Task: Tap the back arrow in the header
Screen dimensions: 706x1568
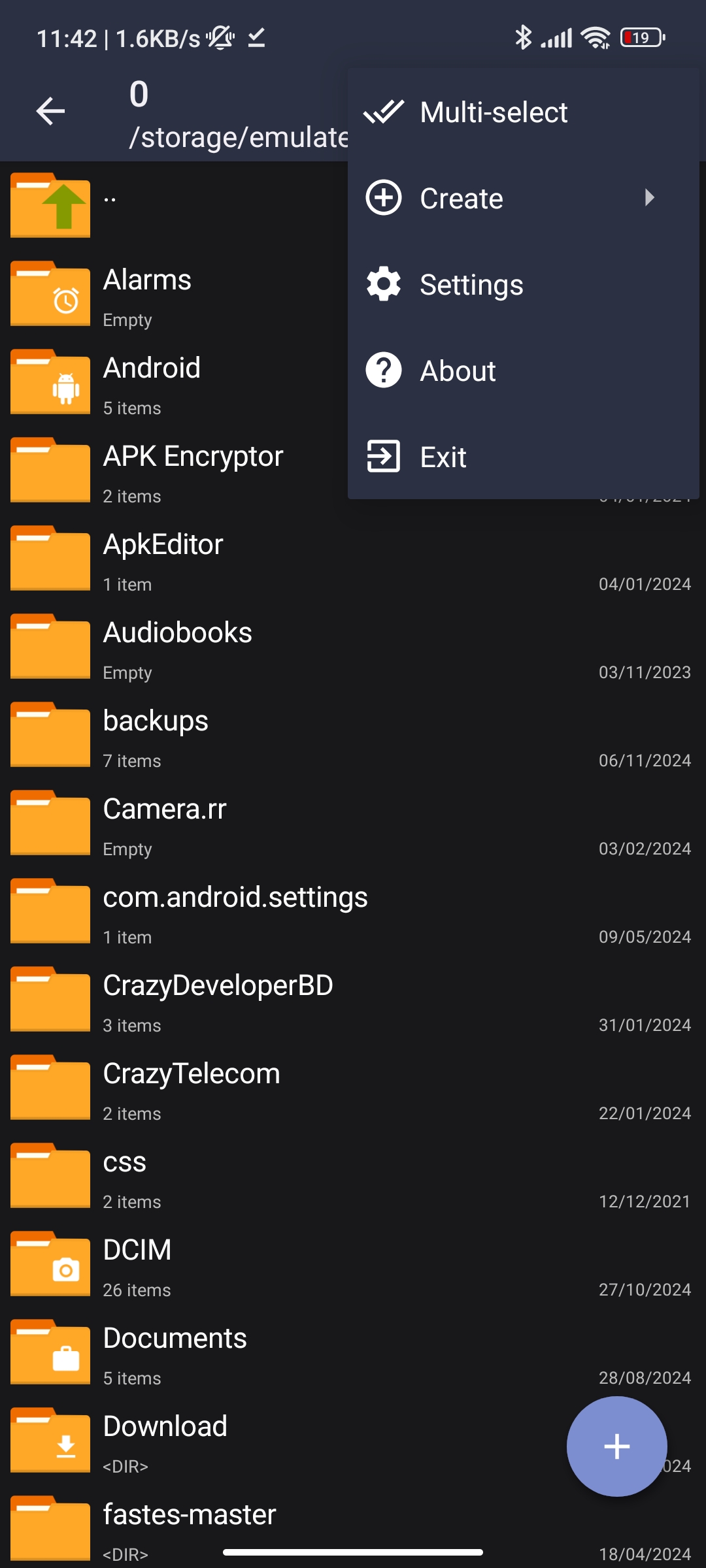Action: pyautogui.click(x=50, y=111)
